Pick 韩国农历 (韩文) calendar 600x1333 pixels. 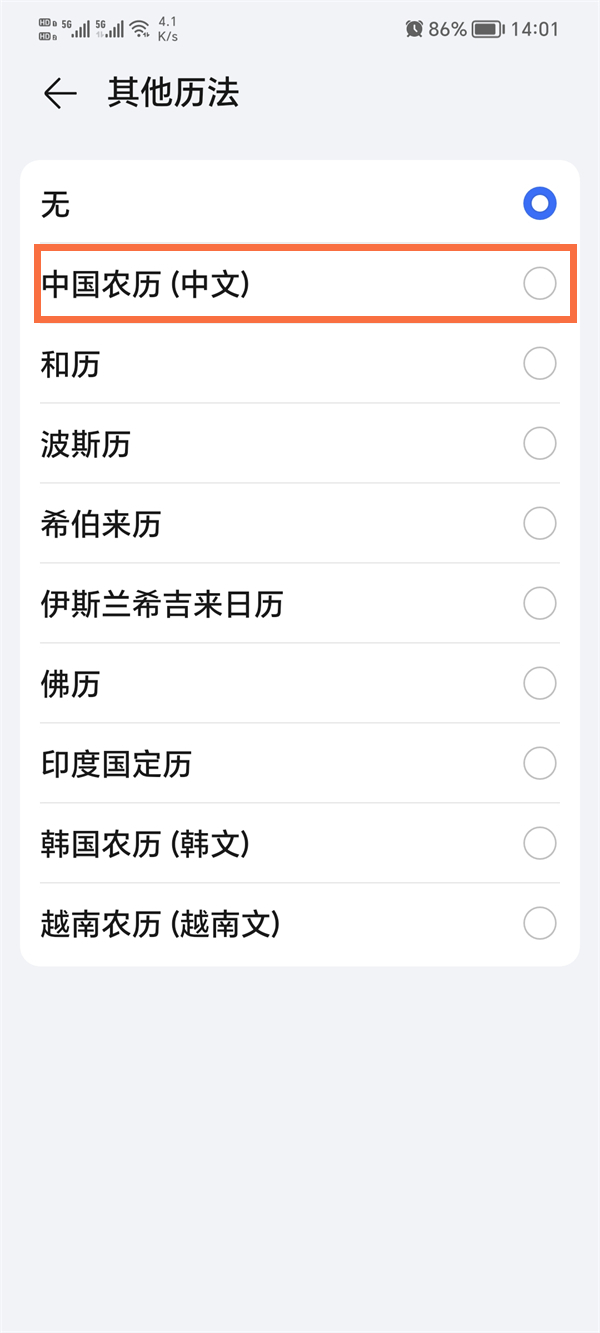539,844
